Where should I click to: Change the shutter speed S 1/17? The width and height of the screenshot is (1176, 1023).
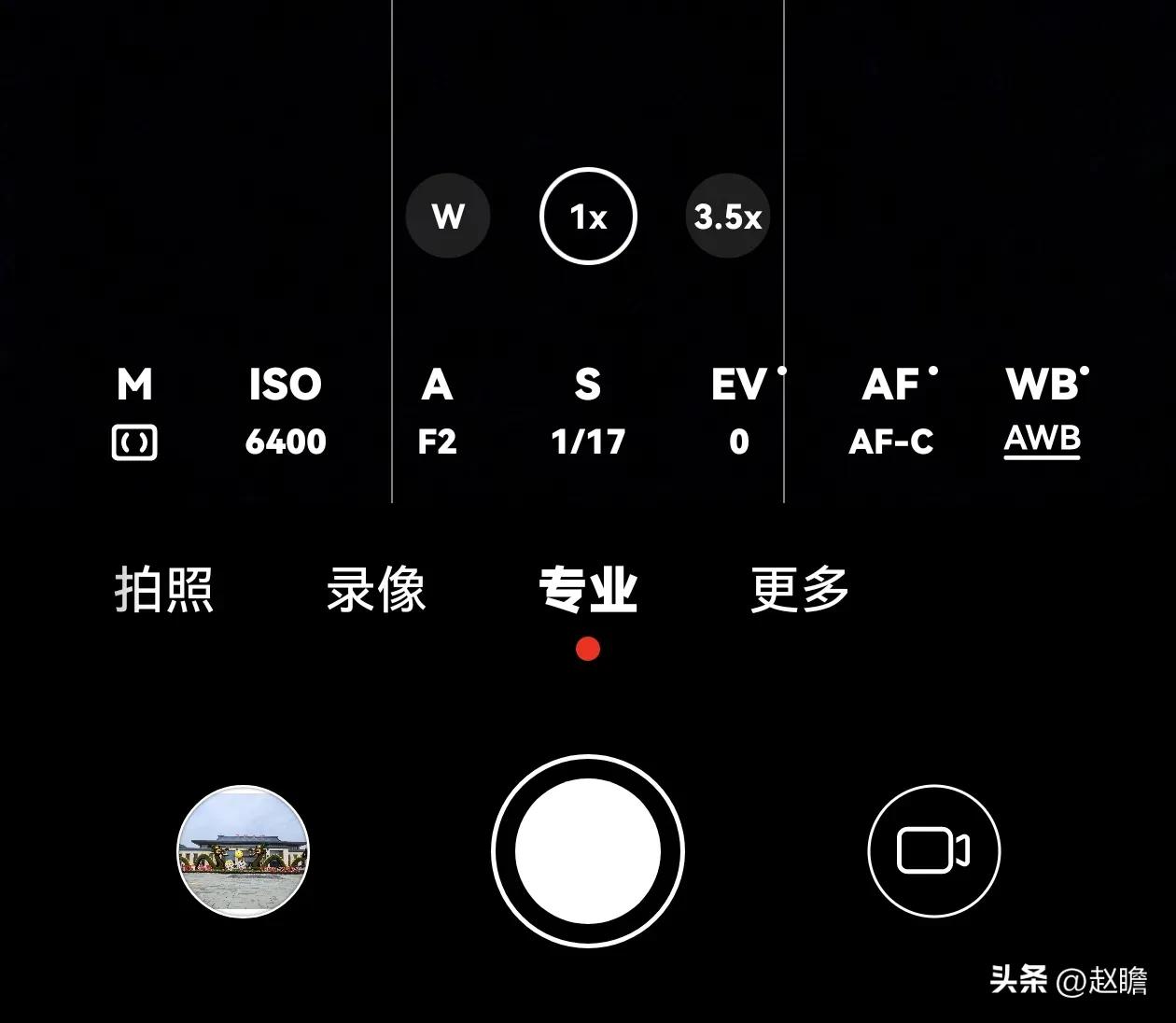588,413
